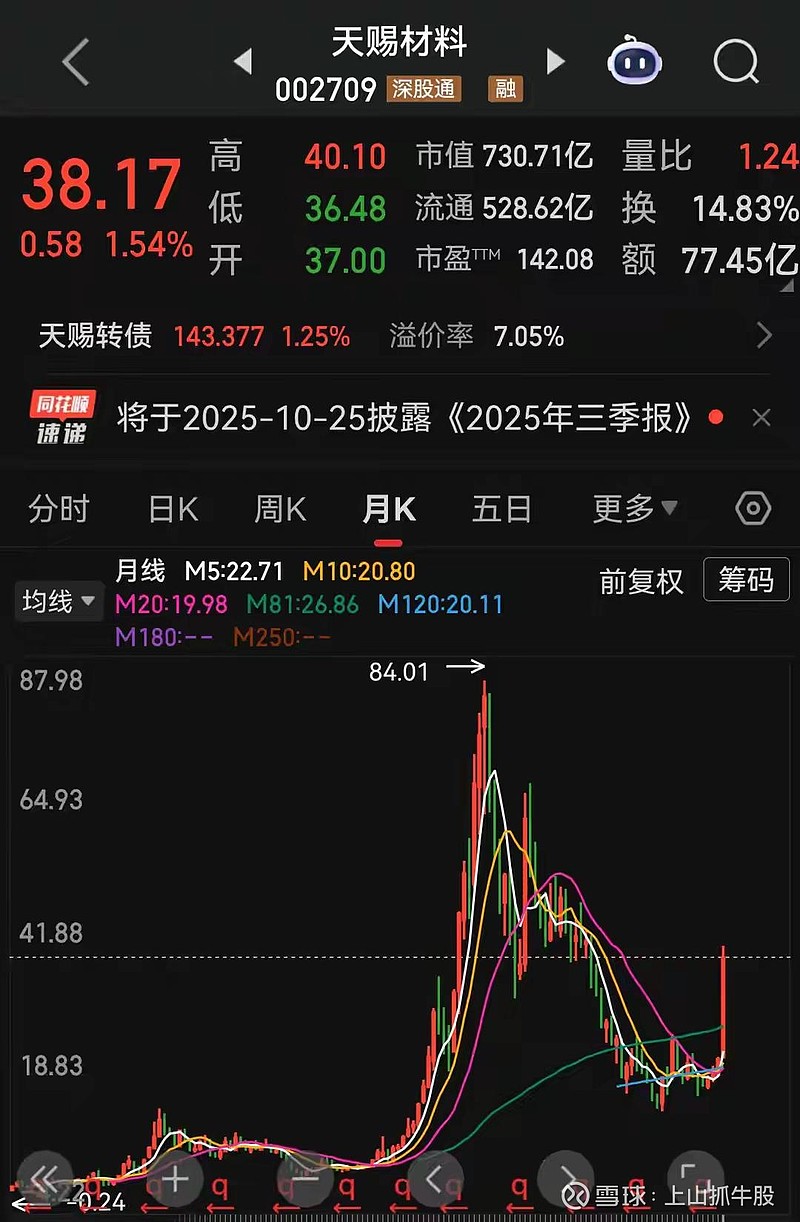Tap the back arrow to exit stock page
This screenshot has height=1222, width=800.
coord(73,62)
